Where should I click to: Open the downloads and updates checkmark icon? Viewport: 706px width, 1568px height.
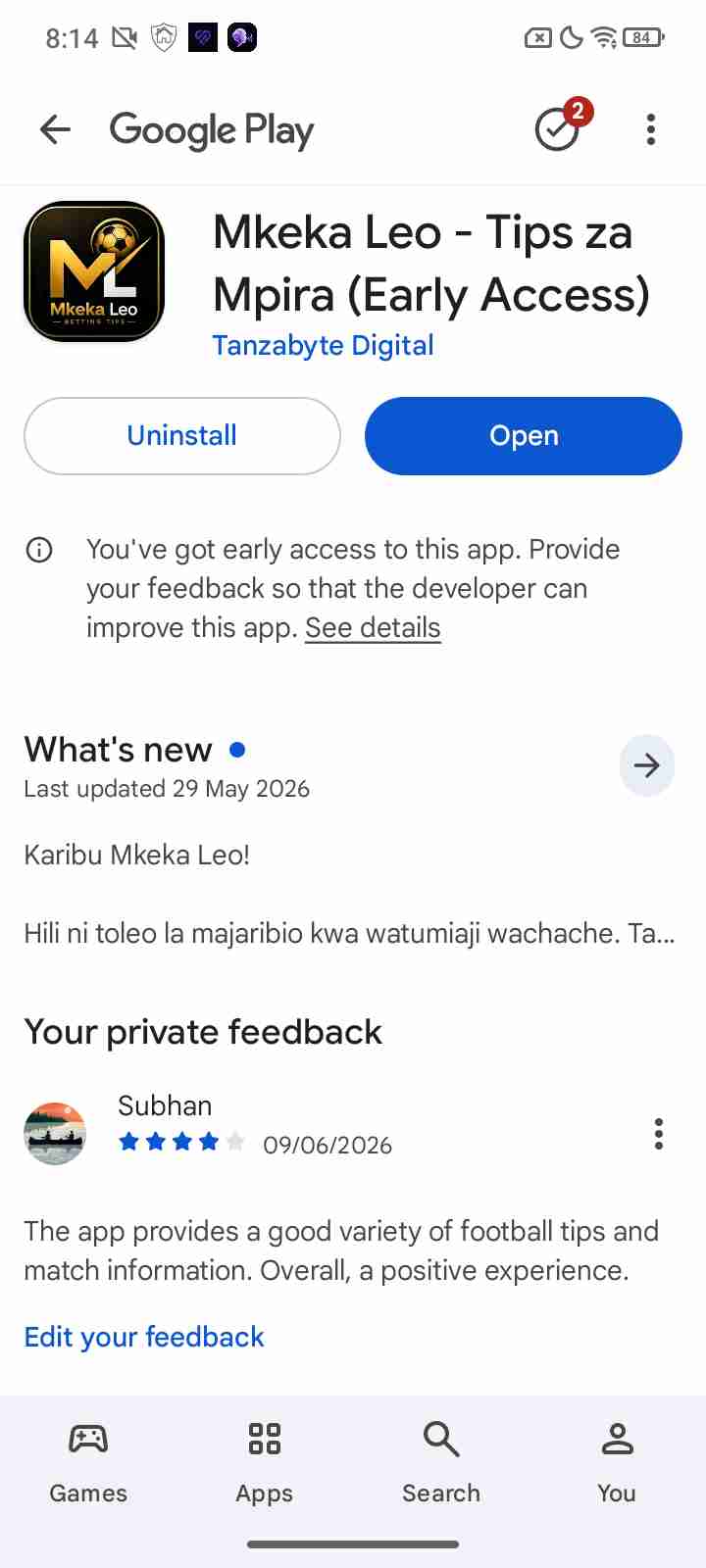558,128
